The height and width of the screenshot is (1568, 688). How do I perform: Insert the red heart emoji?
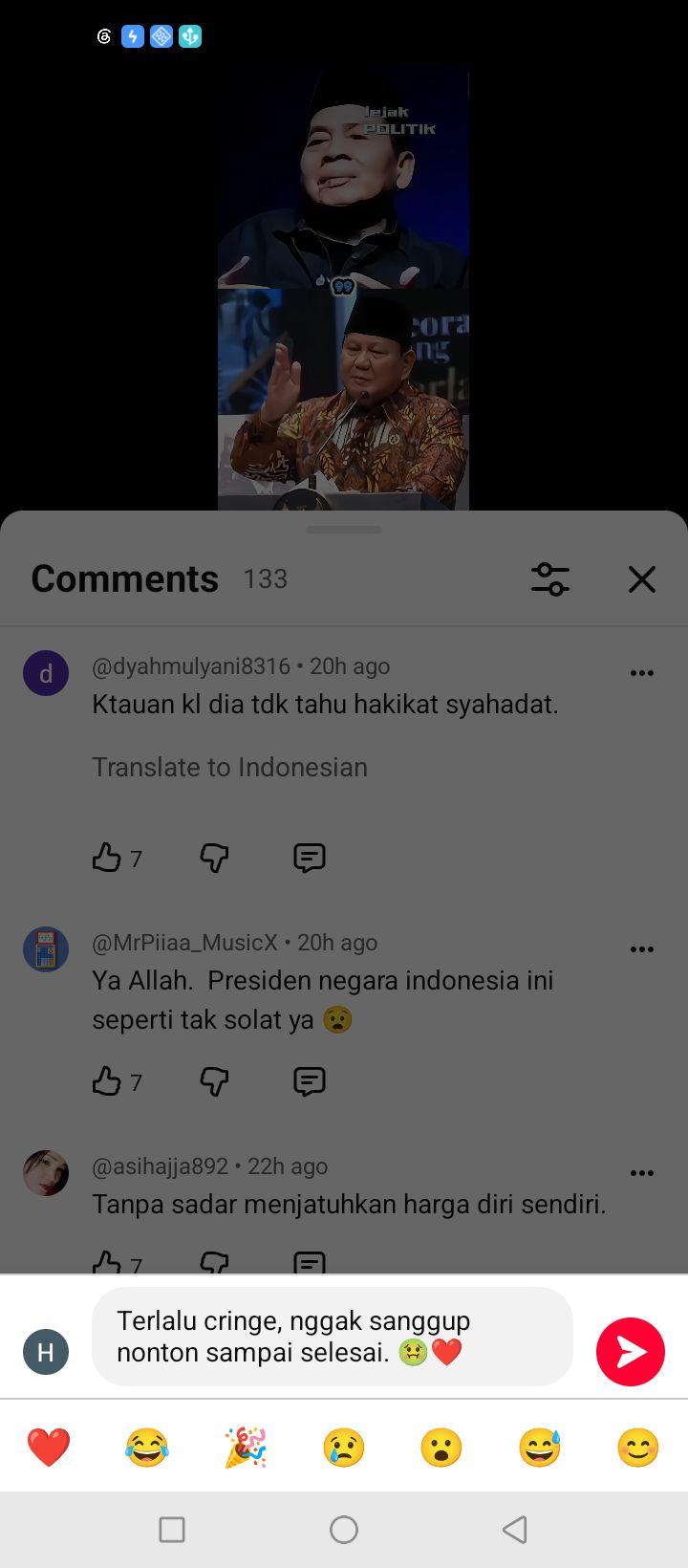click(x=49, y=1448)
